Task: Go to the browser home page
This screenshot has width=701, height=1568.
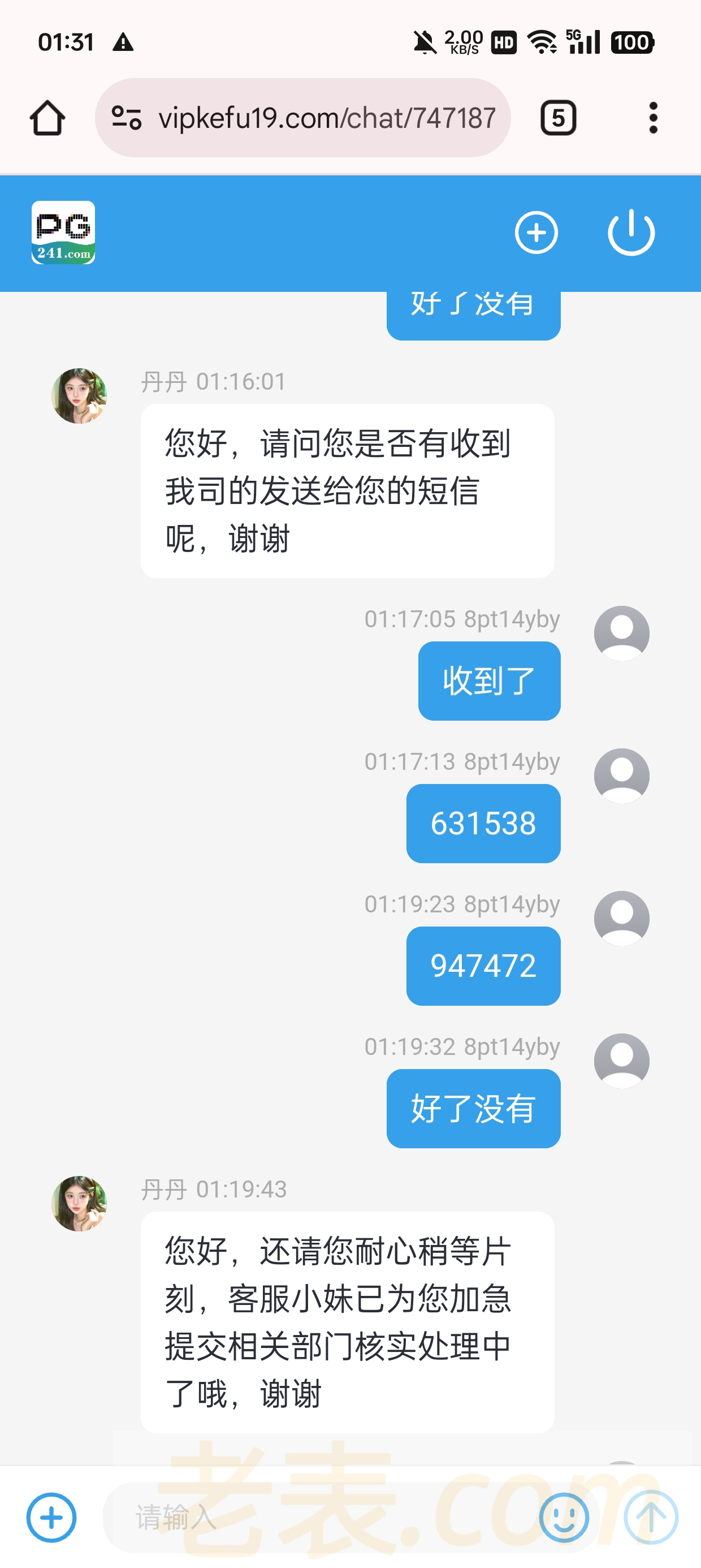Action: [x=47, y=118]
